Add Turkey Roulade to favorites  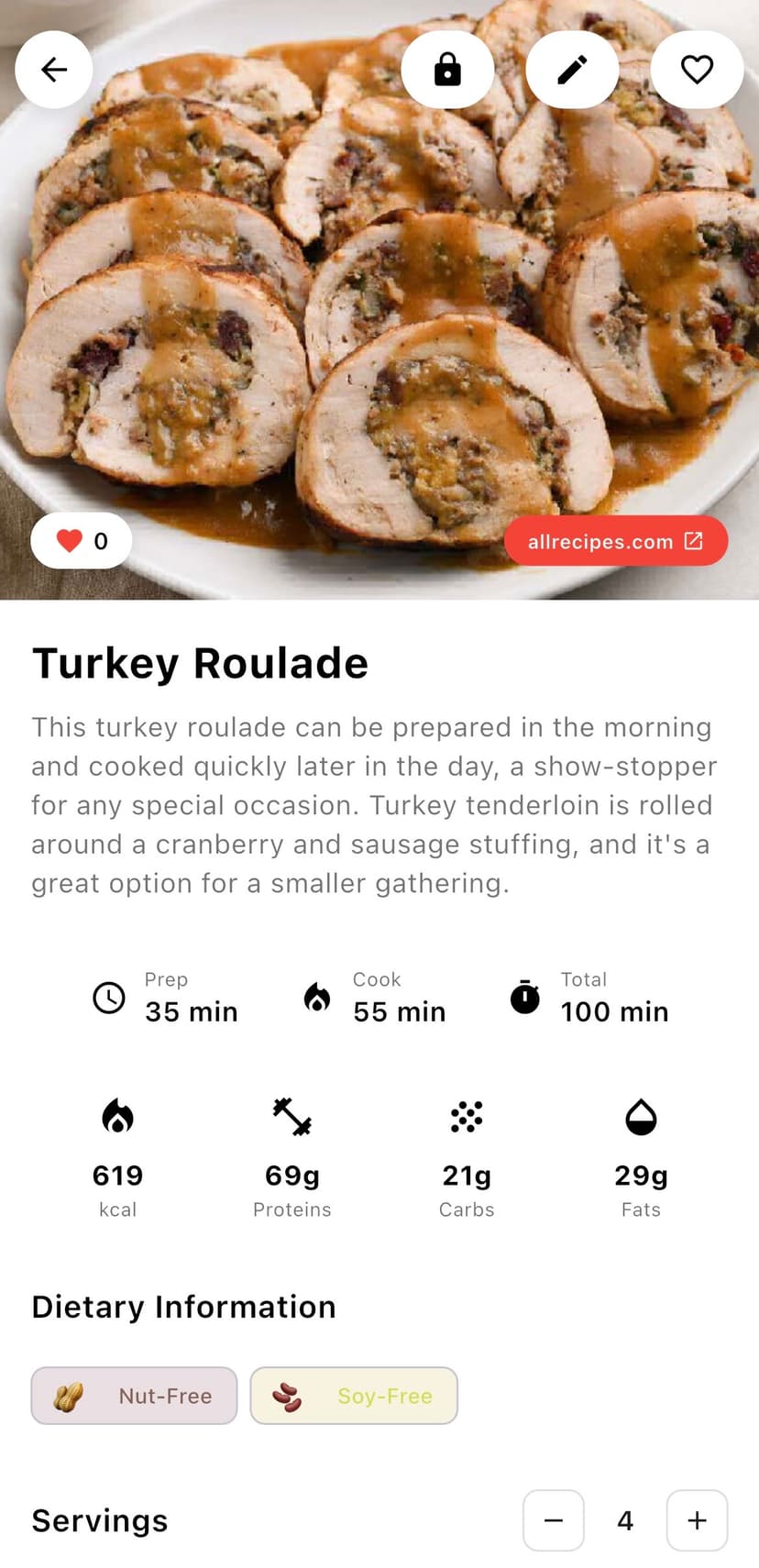[697, 70]
